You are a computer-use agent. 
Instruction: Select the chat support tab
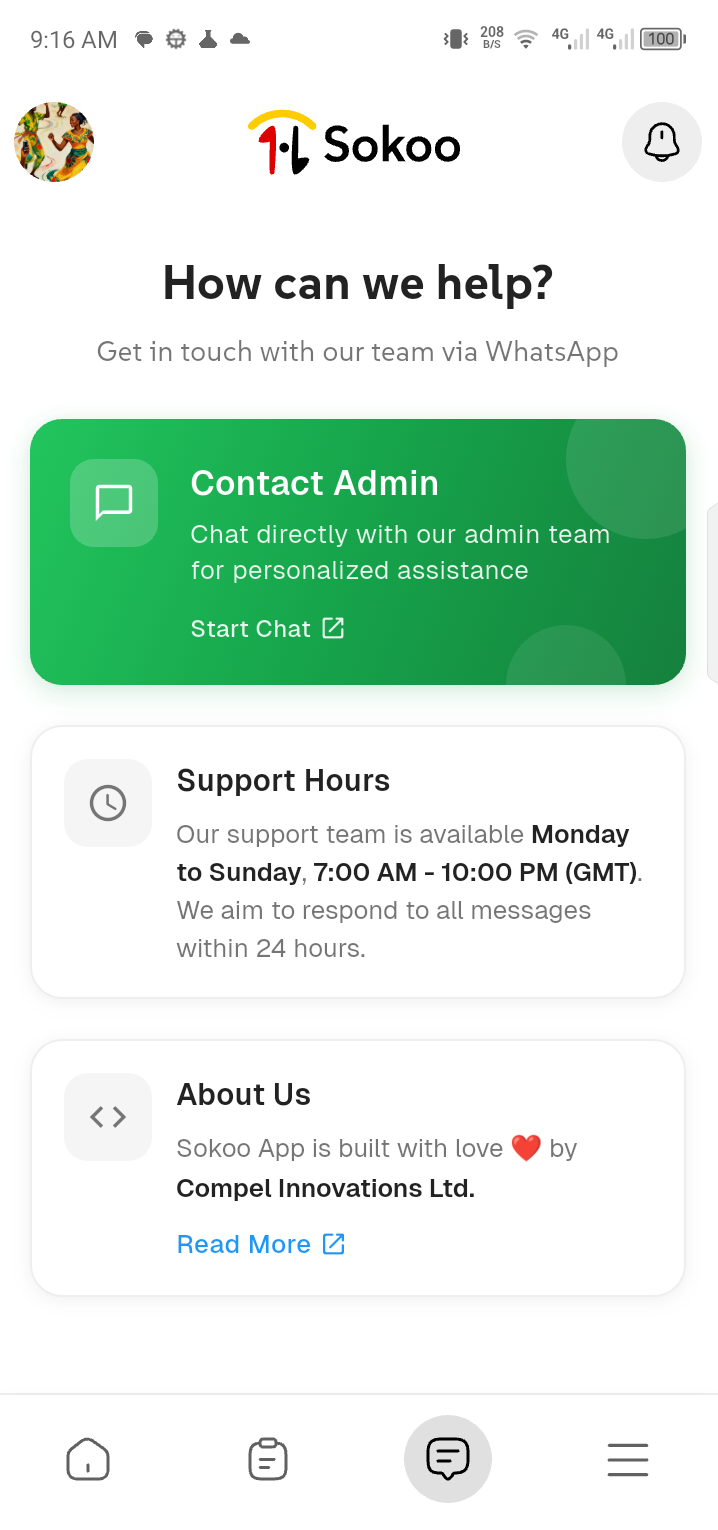(x=447, y=1459)
